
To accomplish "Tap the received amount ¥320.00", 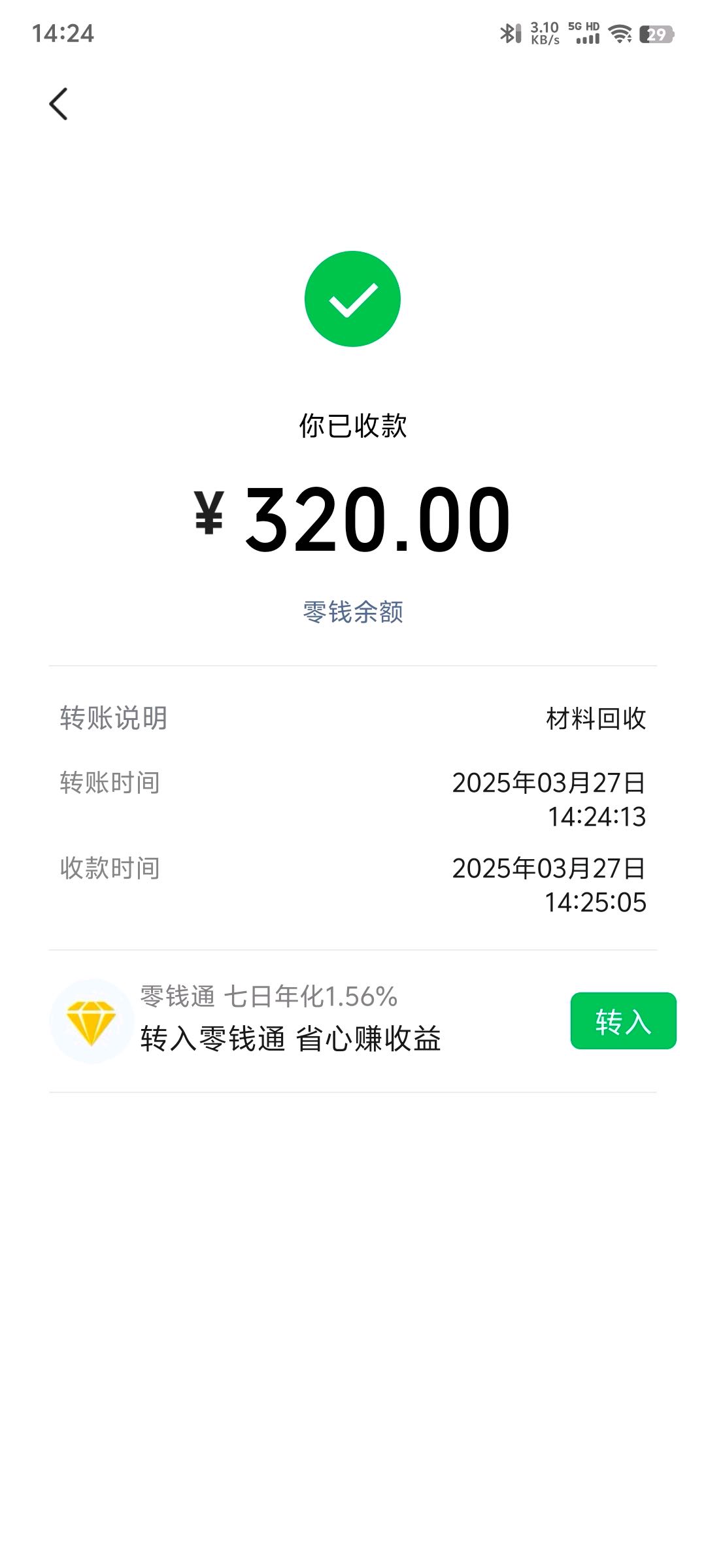I will [x=353, y=516].
